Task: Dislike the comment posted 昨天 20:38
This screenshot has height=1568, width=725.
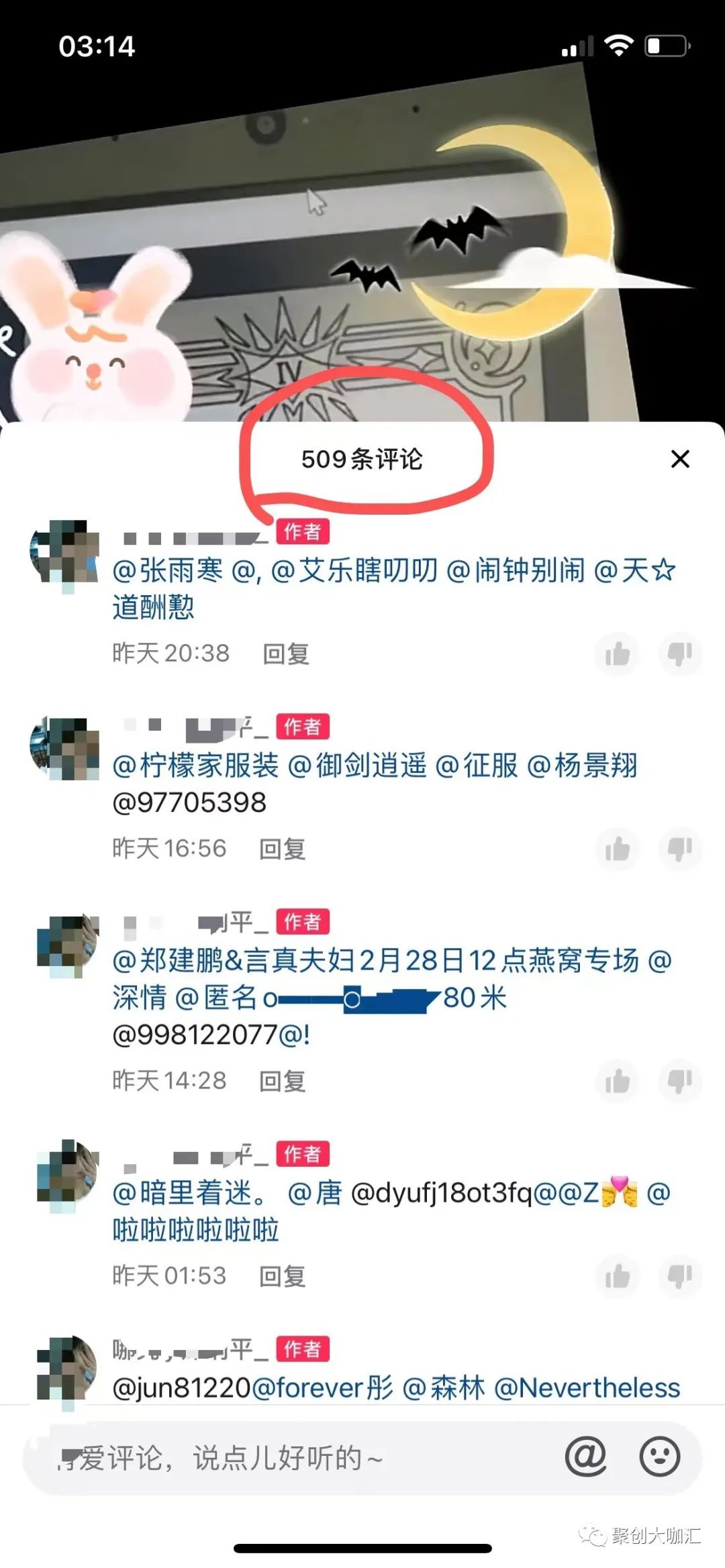Action: (x=680, y=654)
